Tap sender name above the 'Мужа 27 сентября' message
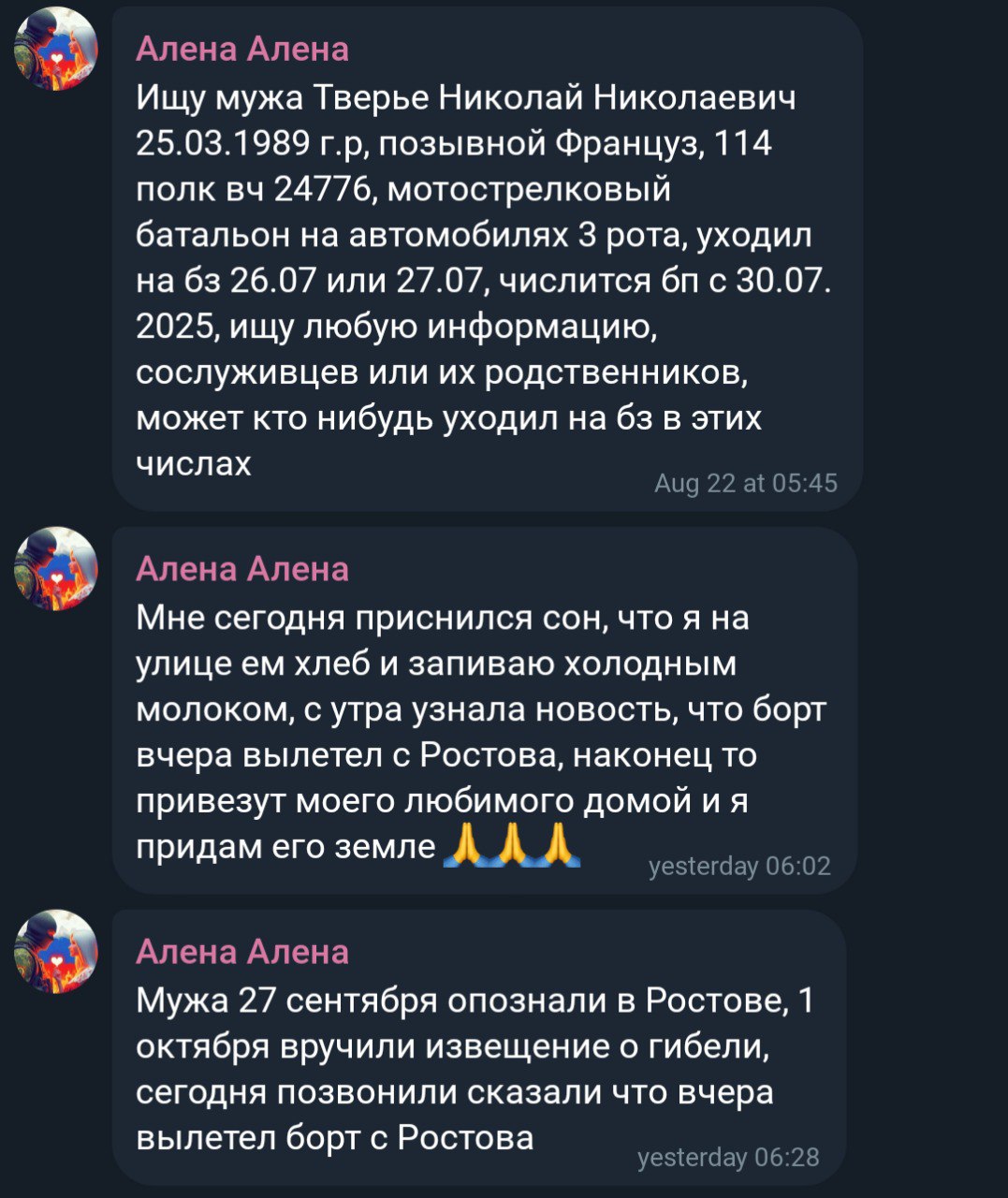Screen dimensions: 1008x1198 pos(241,951)
